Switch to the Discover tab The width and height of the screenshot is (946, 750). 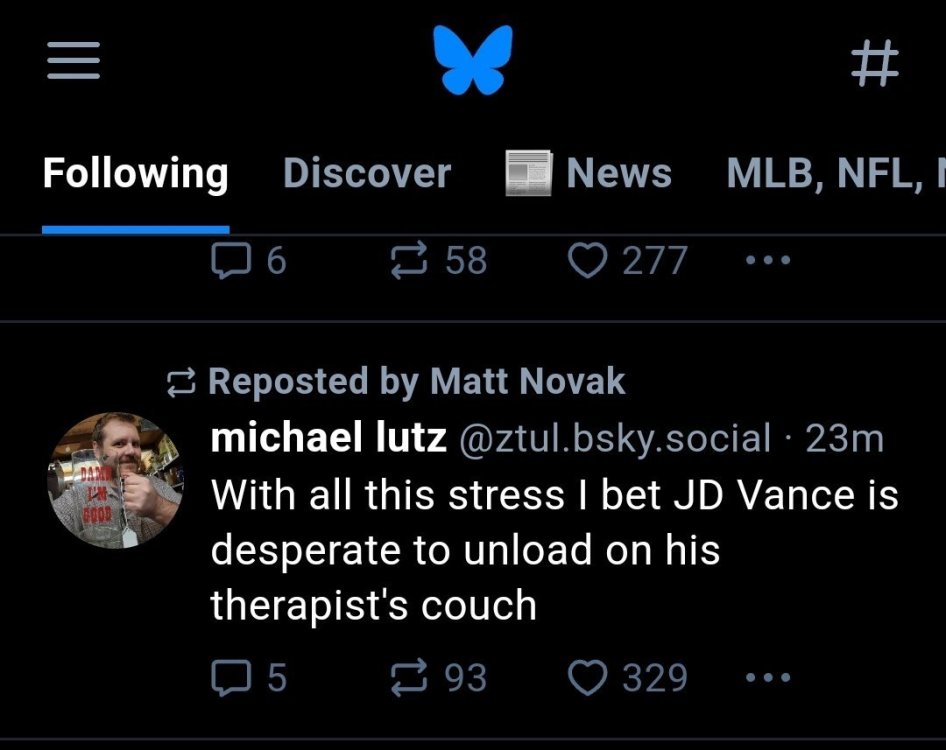367,174
